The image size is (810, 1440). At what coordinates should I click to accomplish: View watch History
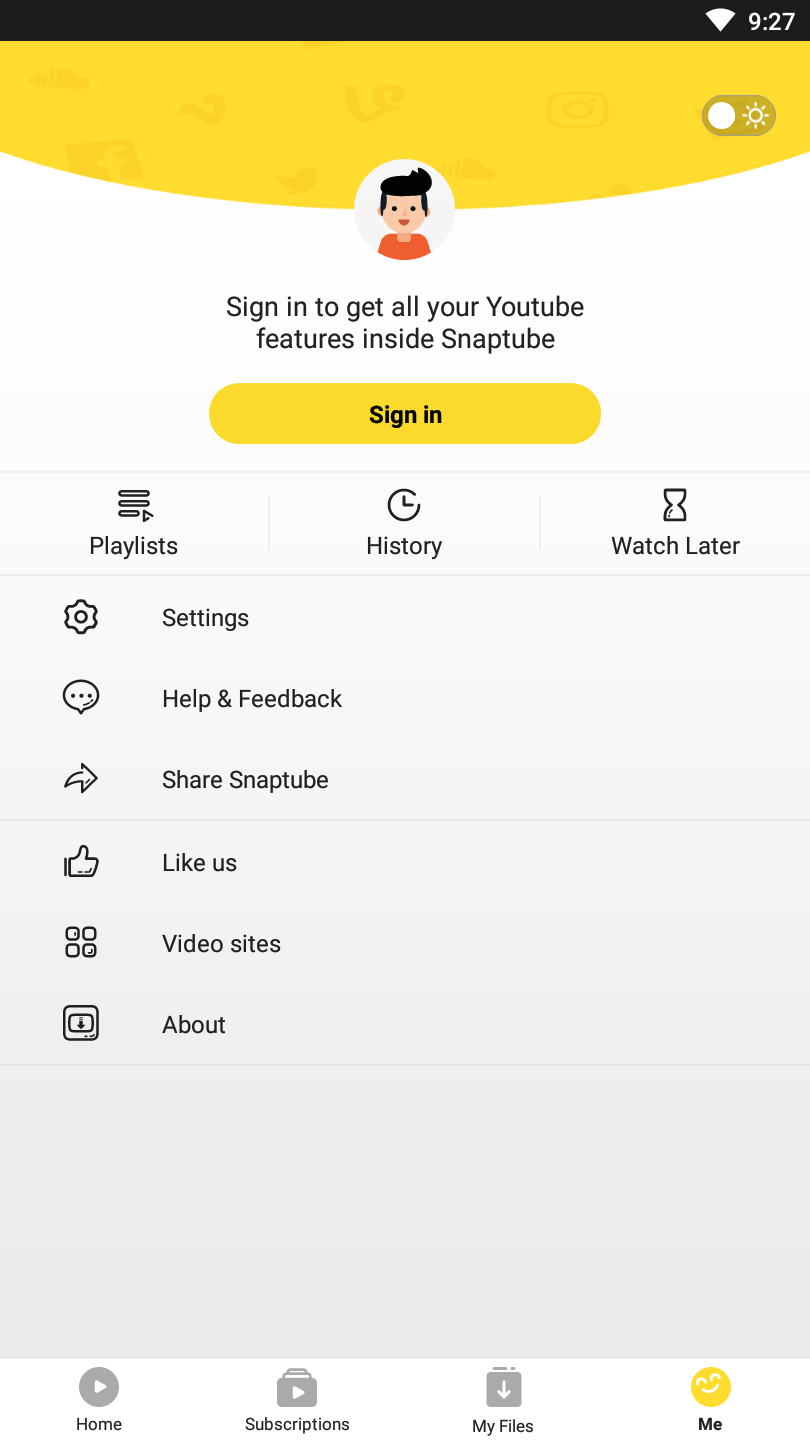(x=404, y=524)
